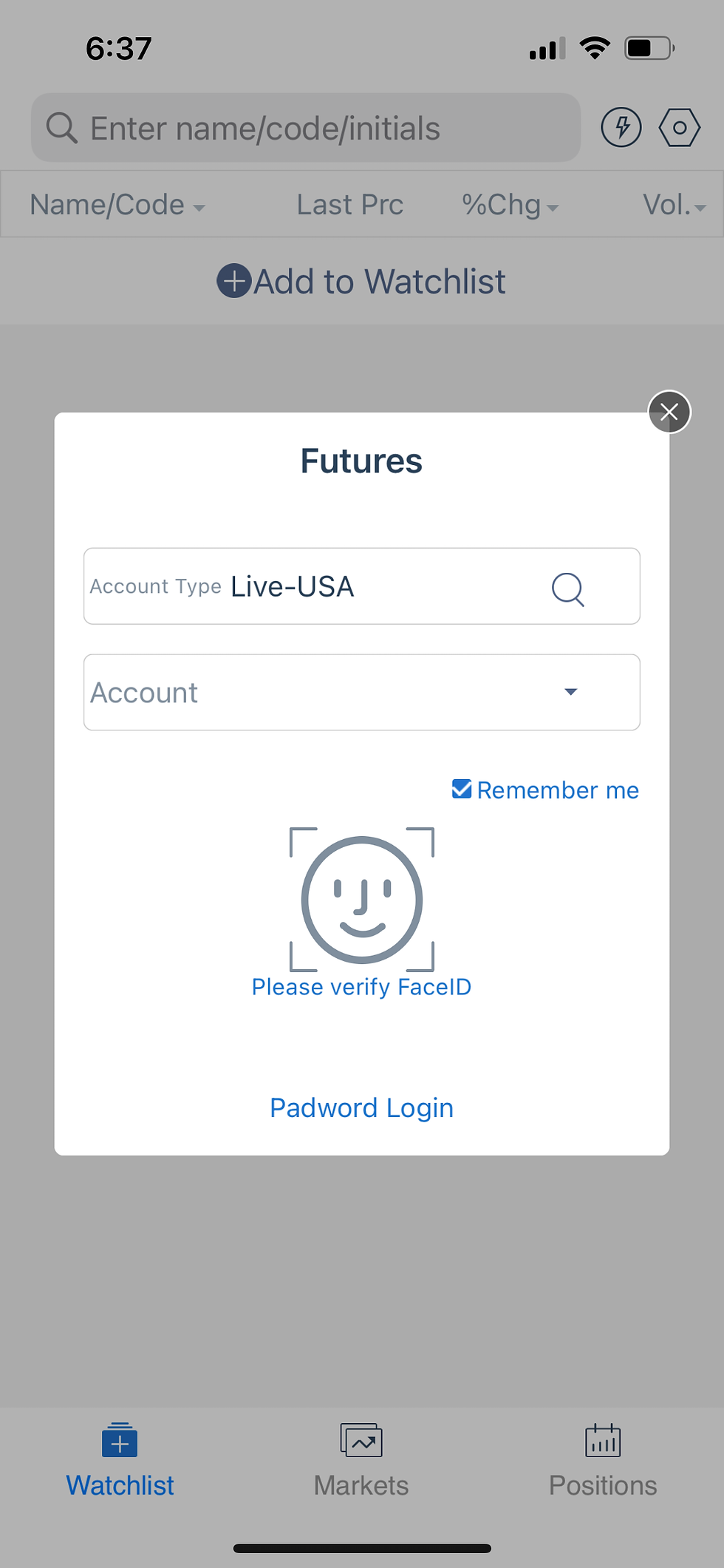Sort by the Vol. column
Screen dimensions: 724x1568
point(674,205)
